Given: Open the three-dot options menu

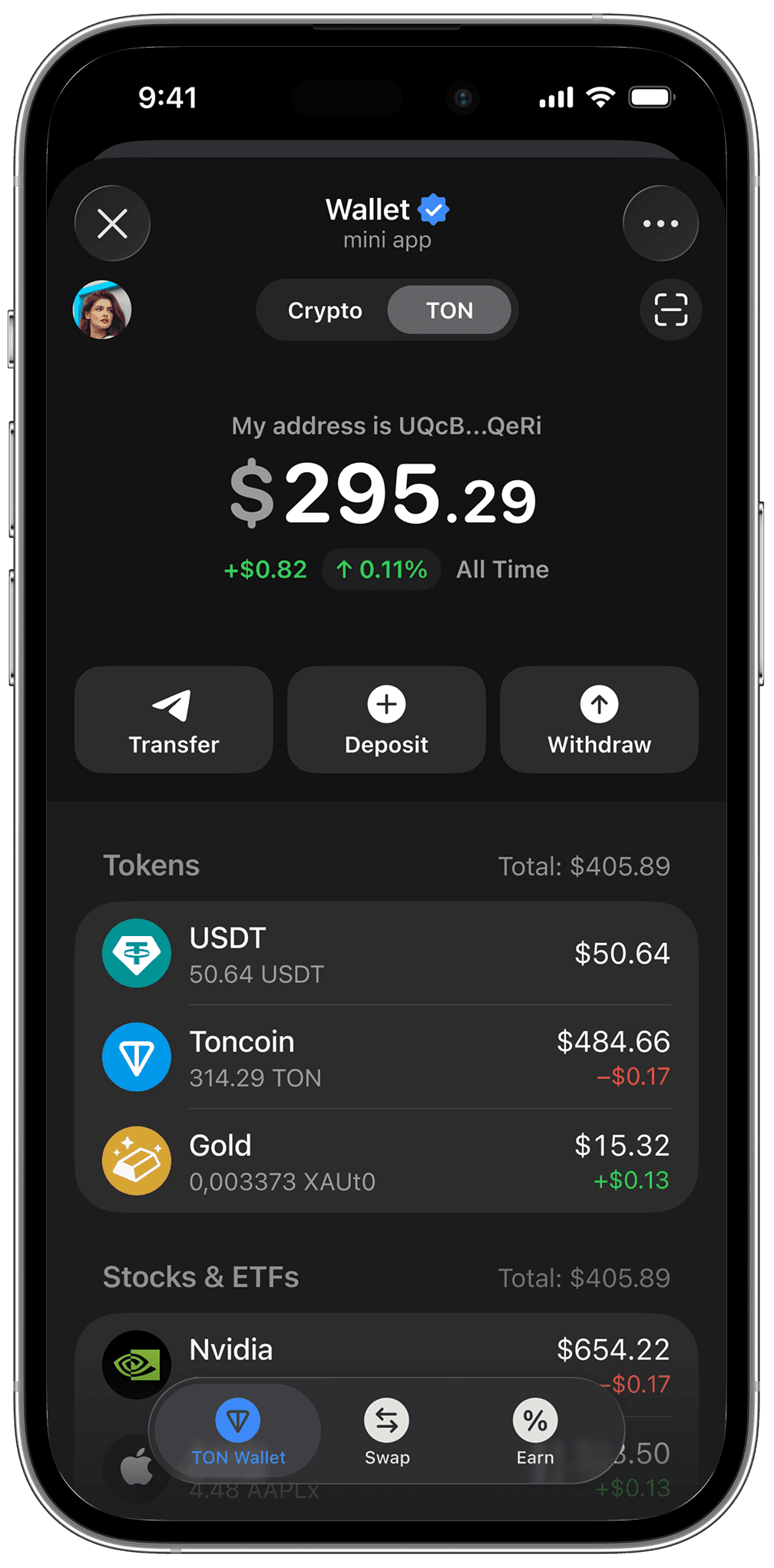Looking at the screenshot, I should pyautogui.click(x=660, y=223).
